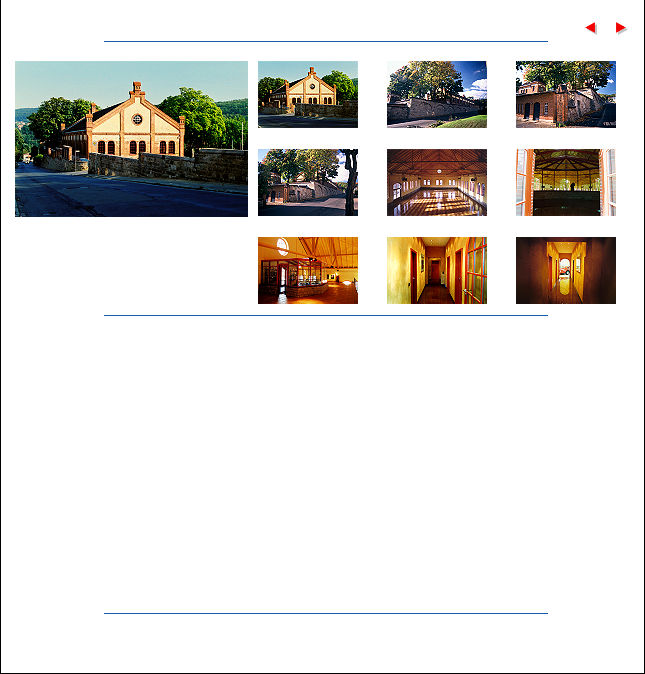View the yellow corridor with red doors thumbnail
Screen dimensions: 645x674
tap(437, 270)
